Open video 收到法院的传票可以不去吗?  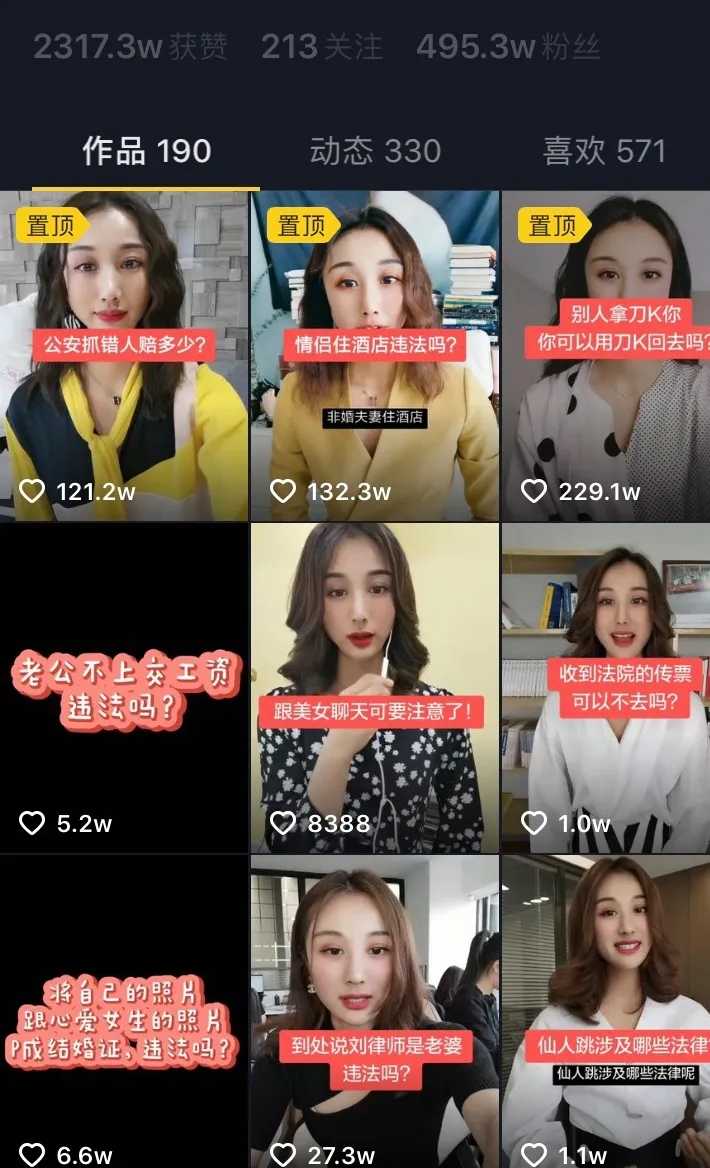[x=606, y=688]
